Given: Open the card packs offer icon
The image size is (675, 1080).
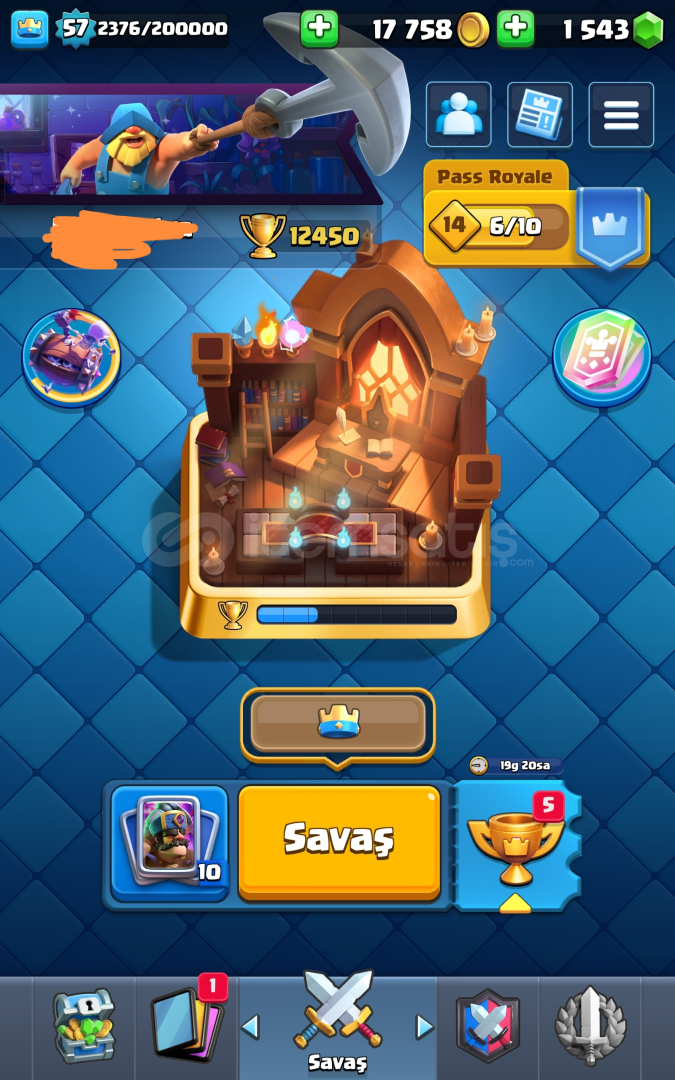Looking at the screenshot, I should pyautogui.click(x=602, y=358).
